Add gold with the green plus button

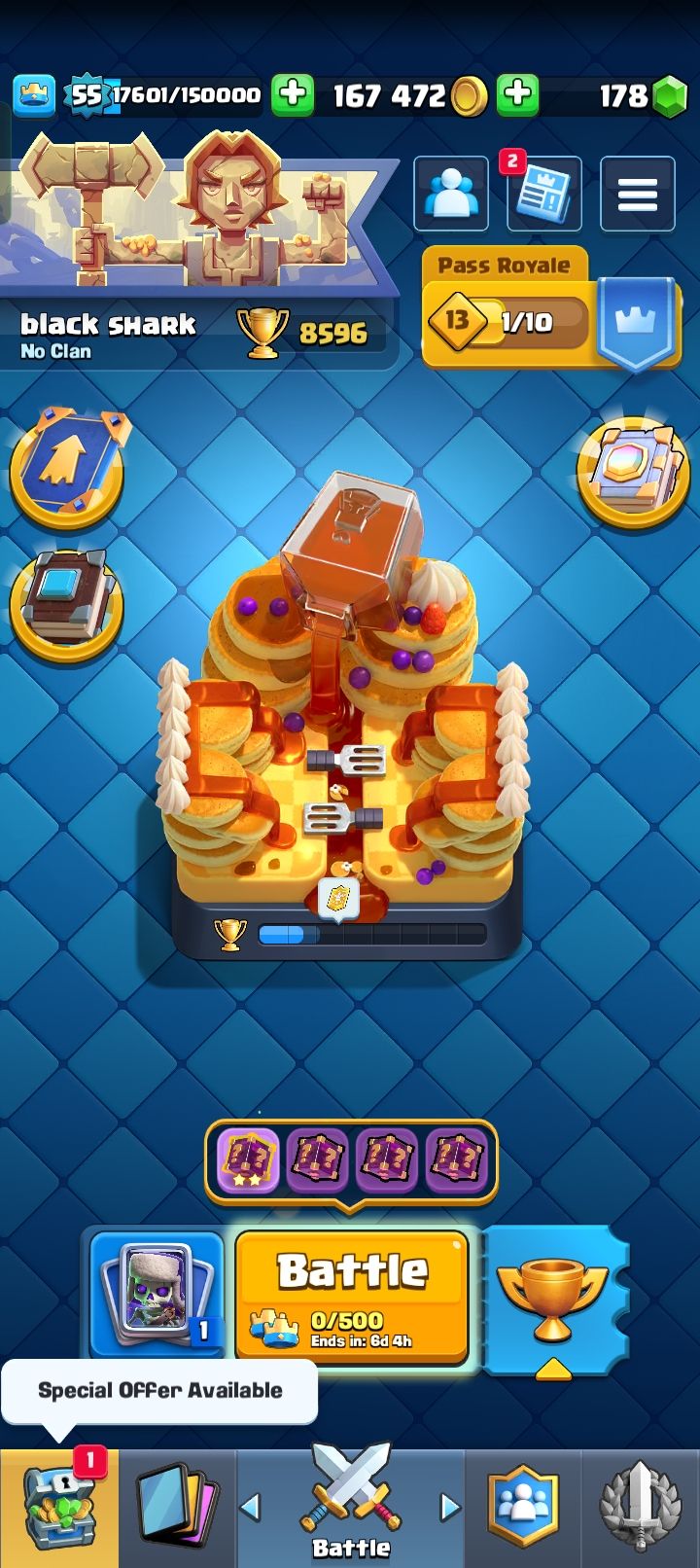click(x=518, y=95)
